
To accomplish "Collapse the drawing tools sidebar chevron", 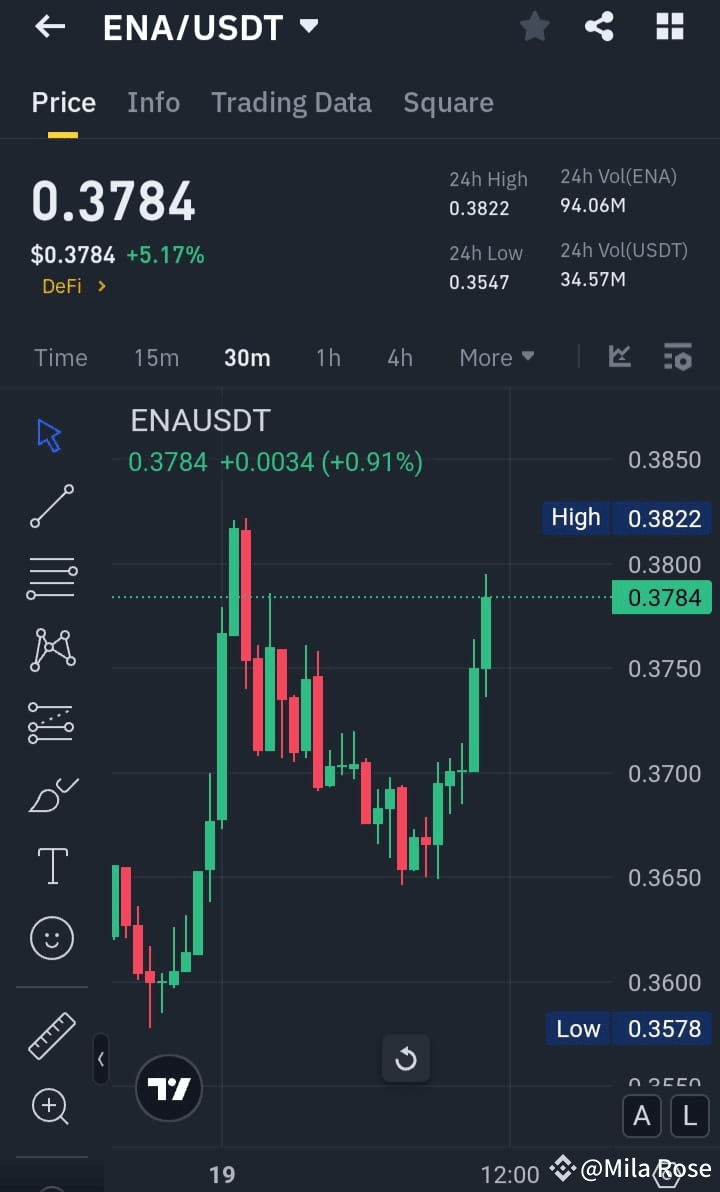I will pos(101,1059).
